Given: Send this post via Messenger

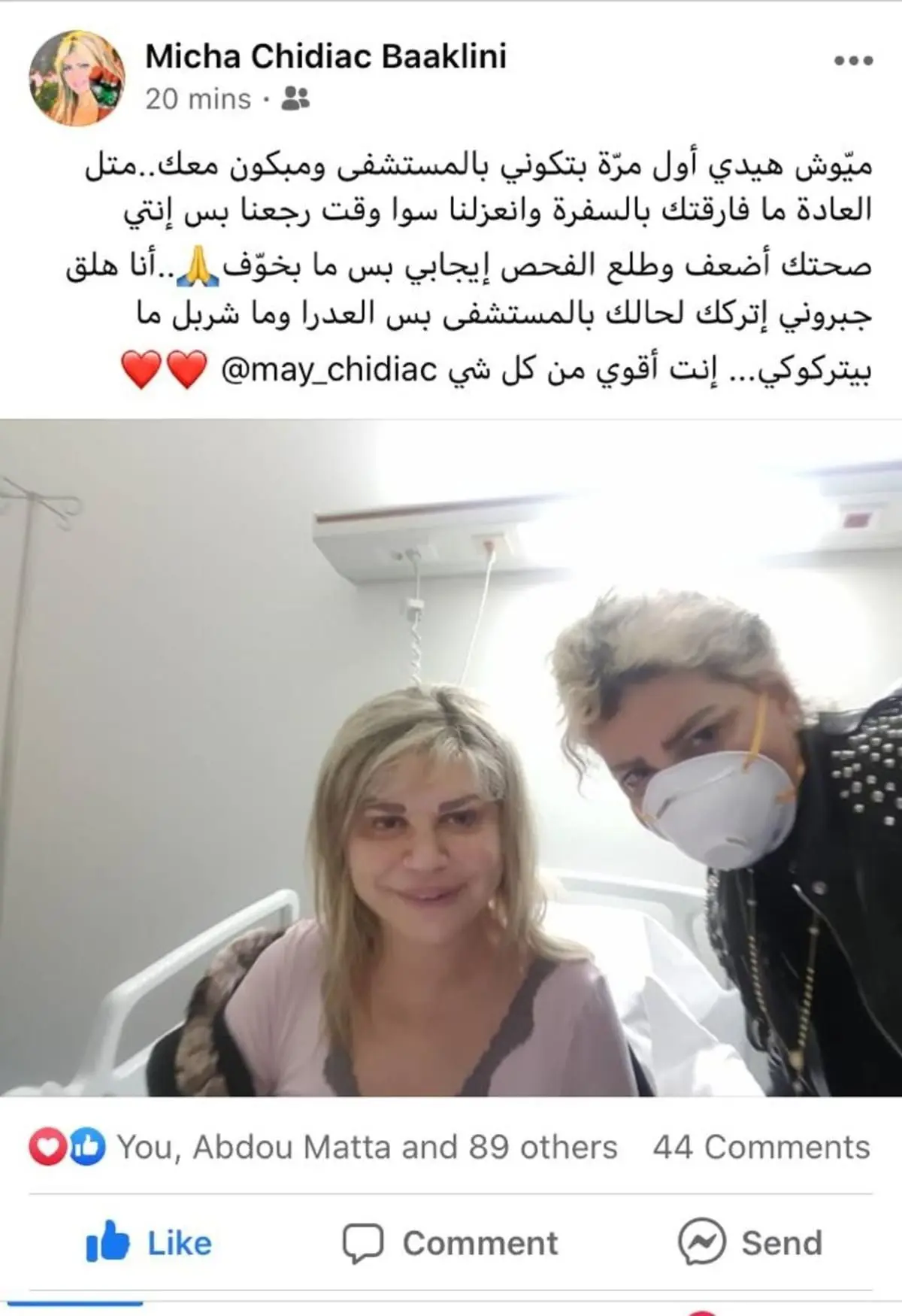Looking at the screenshot, I should pos(749,1244).
